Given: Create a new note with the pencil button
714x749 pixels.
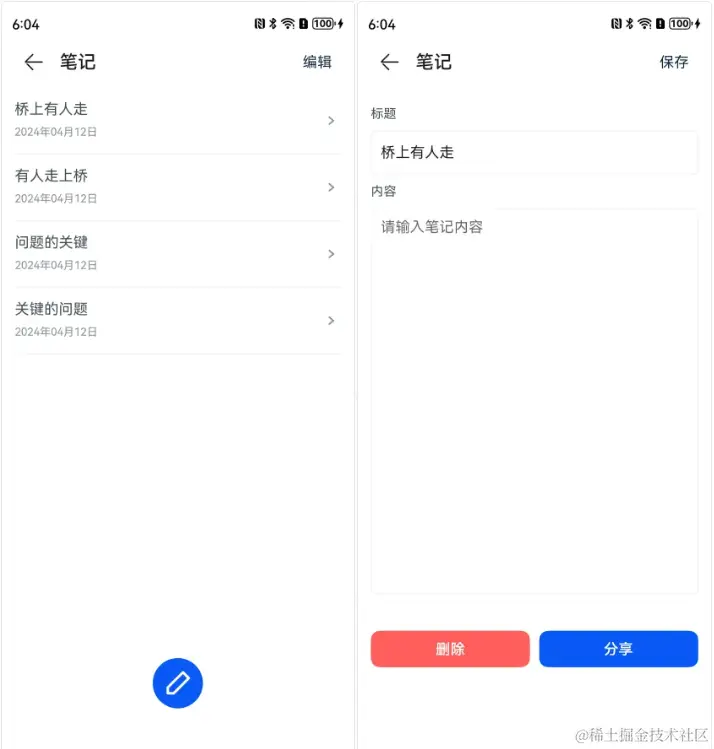Looking at the screenshot, I should coord(178,683).
